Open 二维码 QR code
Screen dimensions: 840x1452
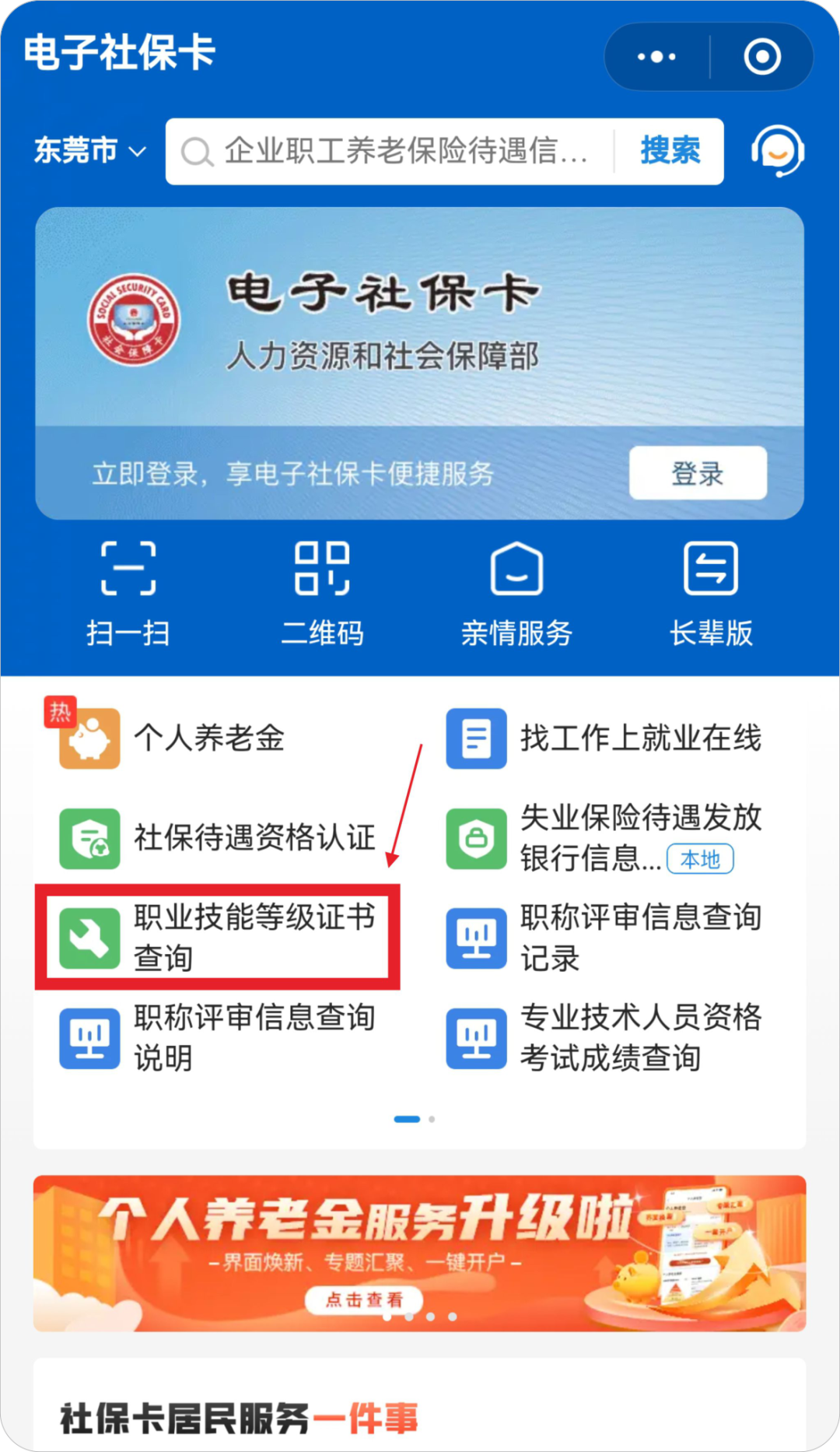pos(322,594)
